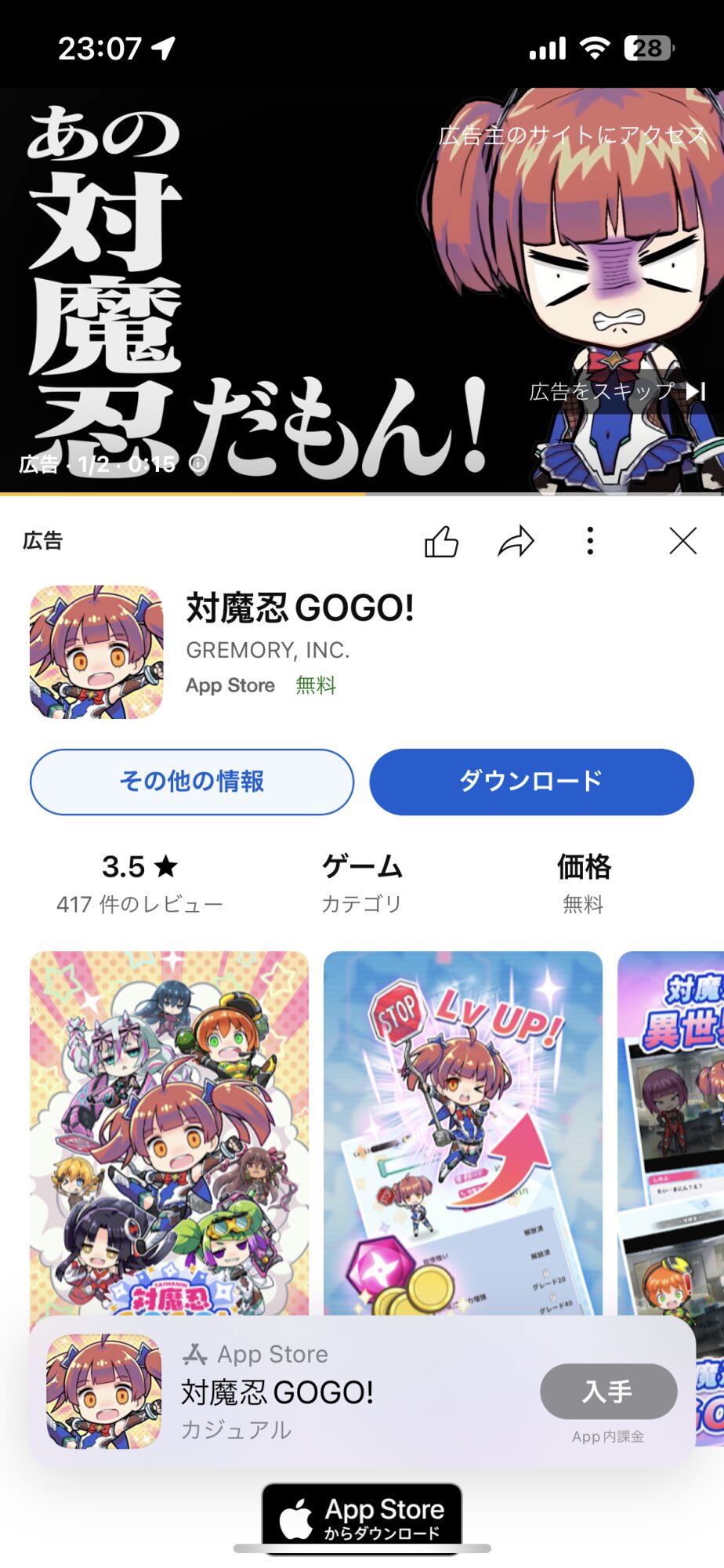Like this ad with the thumbs up
The height and width of the screenshot is (1568, 724).
441,541
